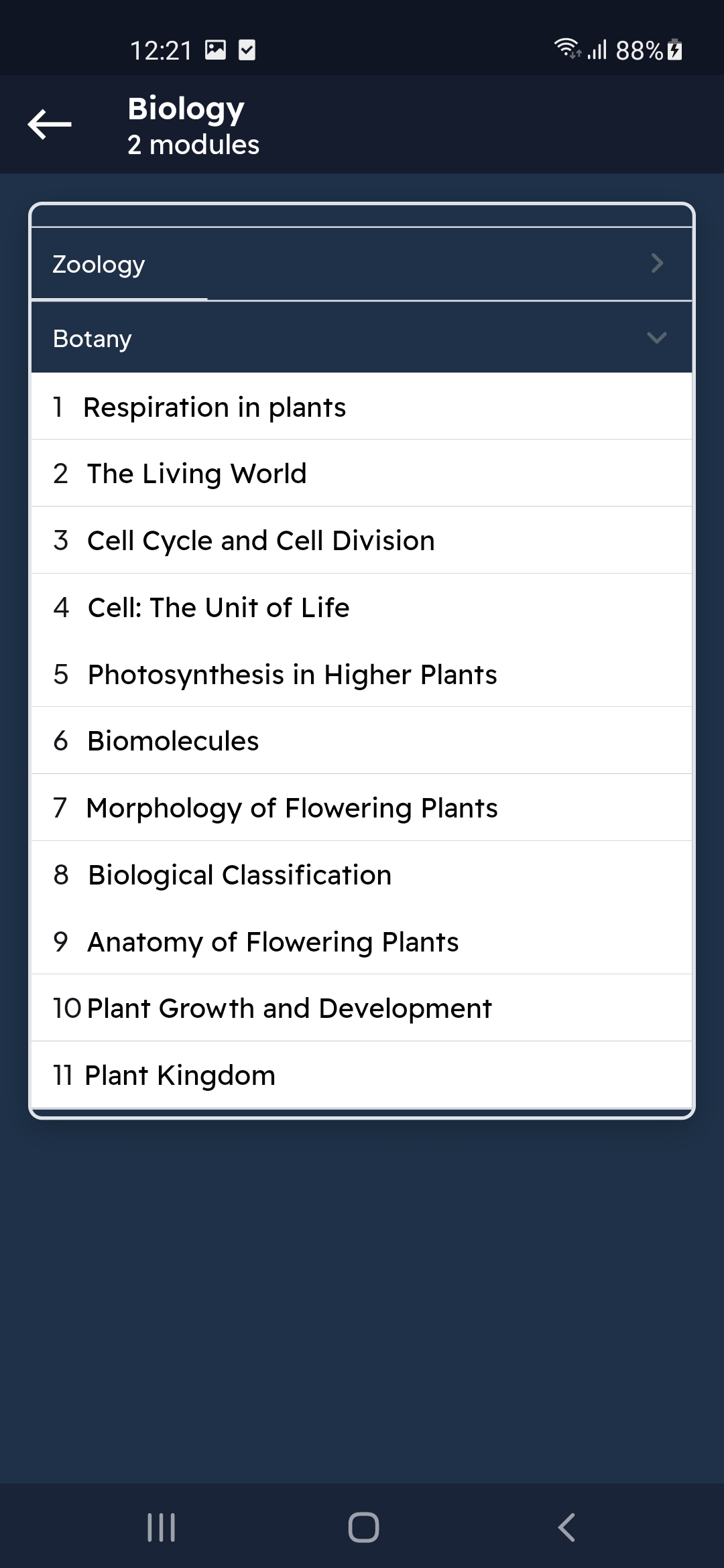This screenshot has width=724, height=1568.
Task: Open chapter 1 Respiration in plants
Action: click(268, 406)
